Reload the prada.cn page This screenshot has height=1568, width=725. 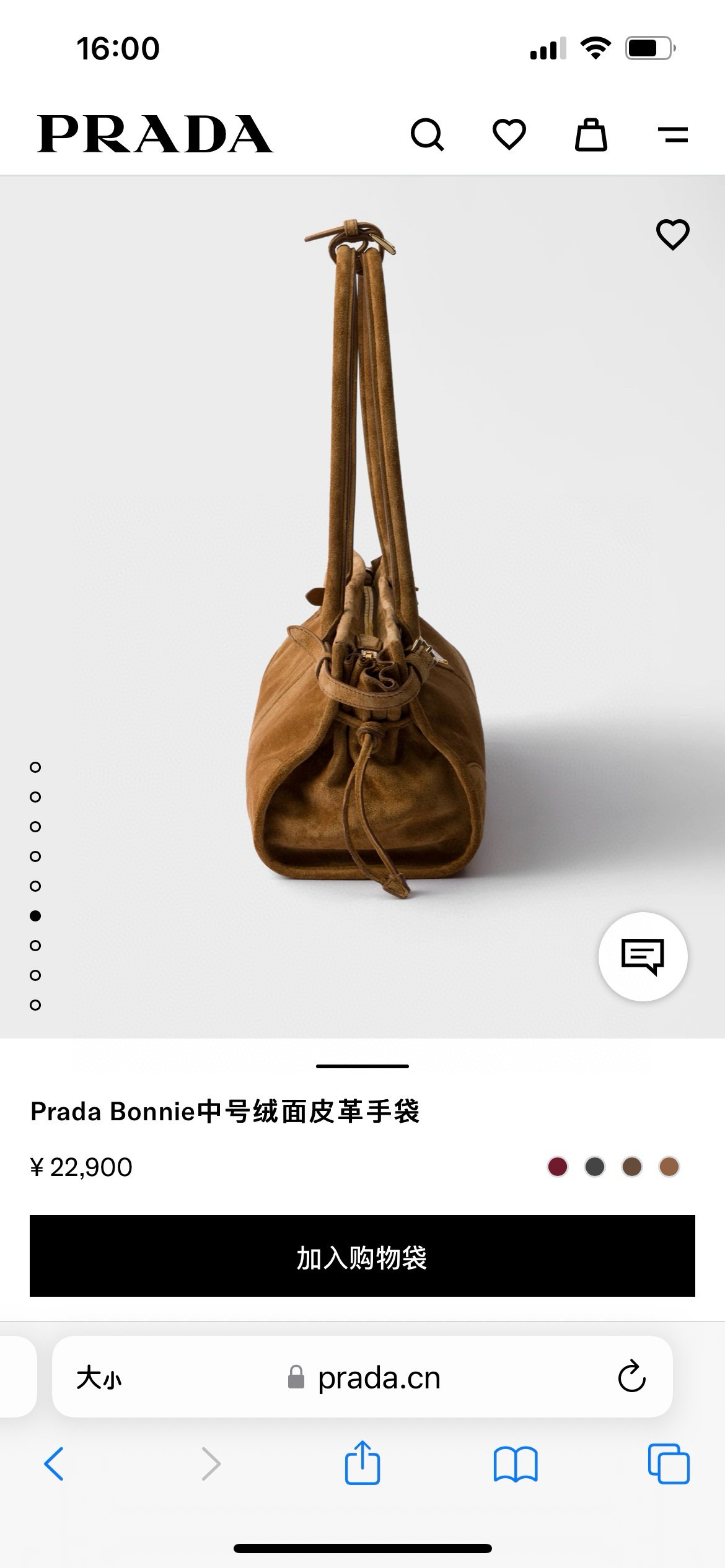[x=631, y=1377]
